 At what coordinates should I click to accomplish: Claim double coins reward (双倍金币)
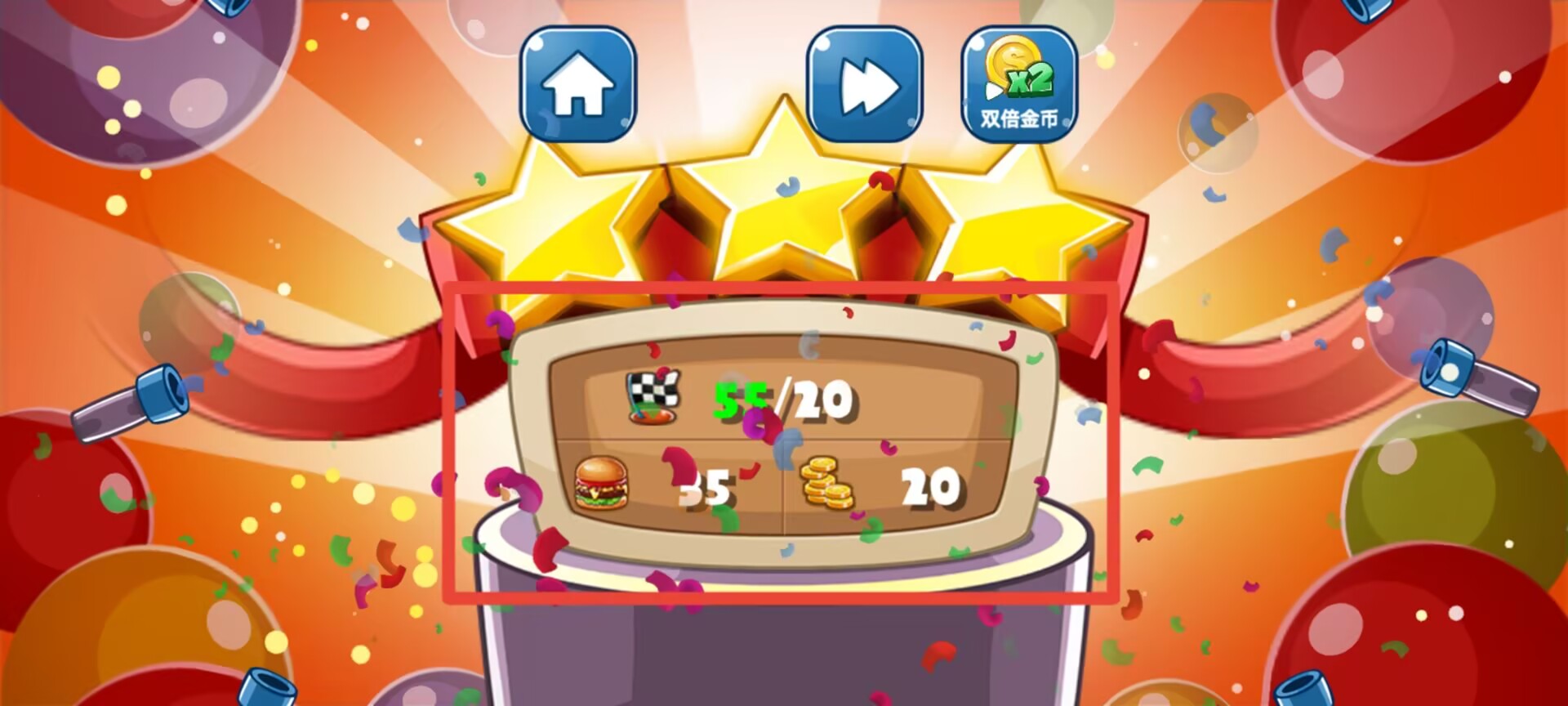[1019, 85]
